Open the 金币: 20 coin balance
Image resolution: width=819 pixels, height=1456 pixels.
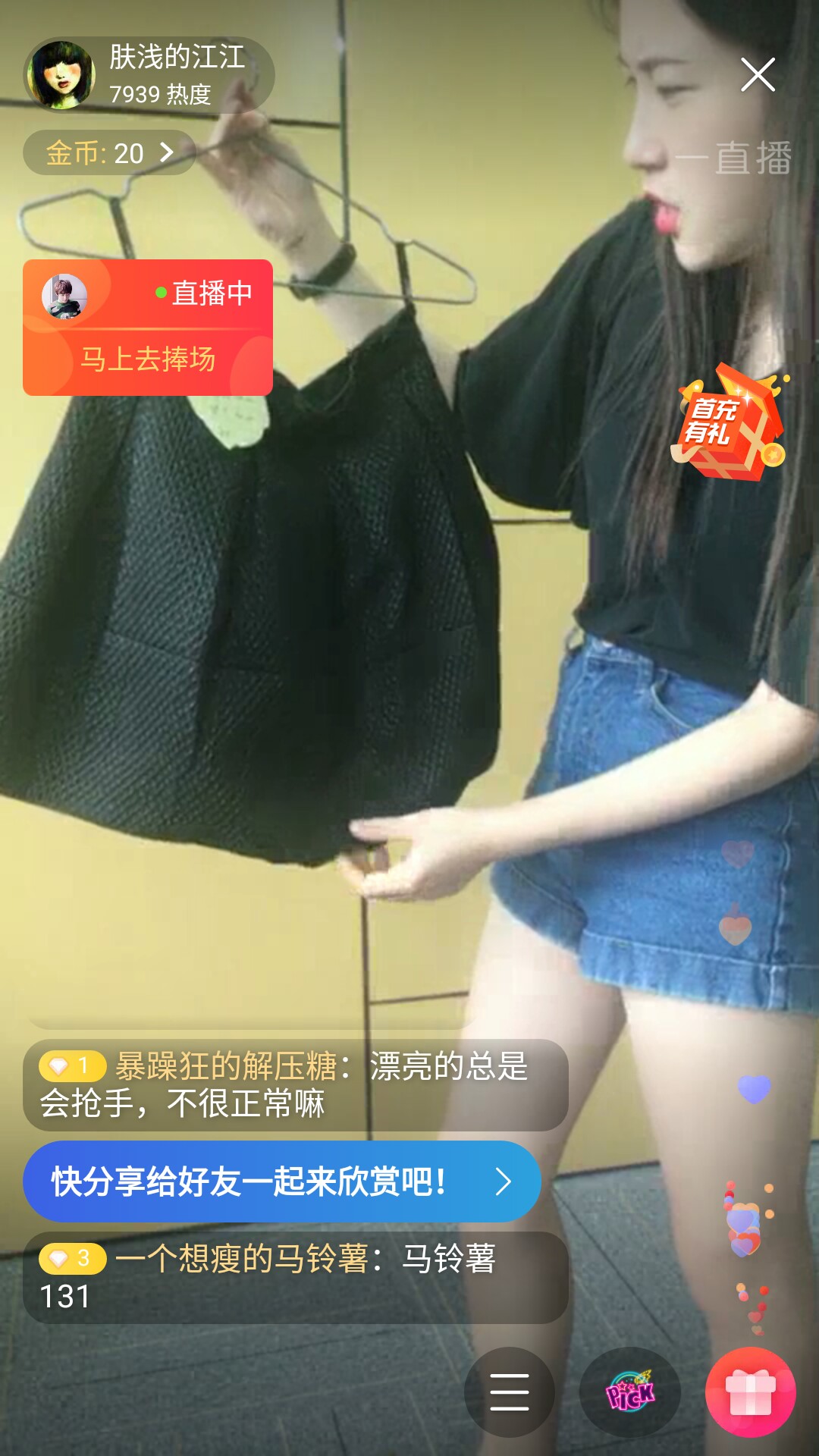[x=110, y=153]
